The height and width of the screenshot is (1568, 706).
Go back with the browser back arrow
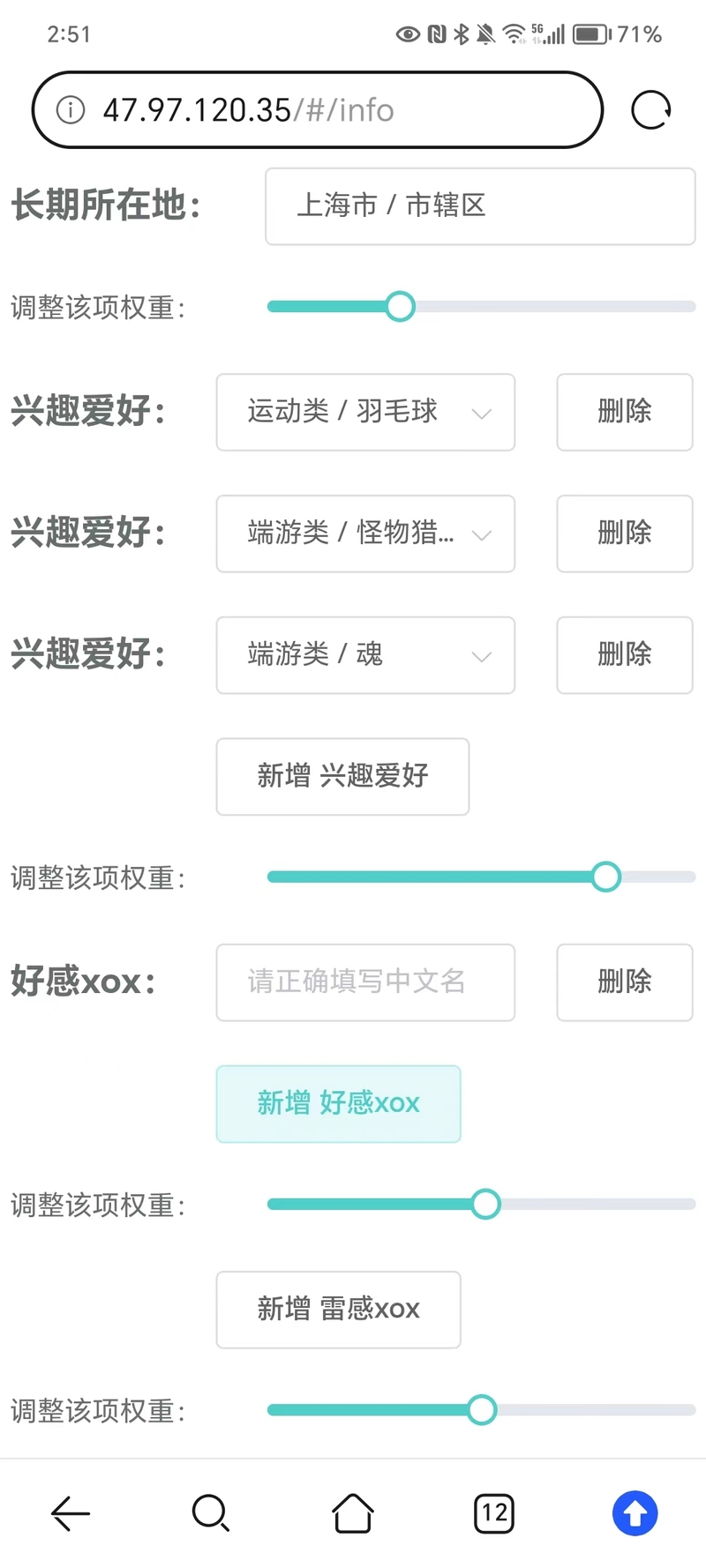71,1513
